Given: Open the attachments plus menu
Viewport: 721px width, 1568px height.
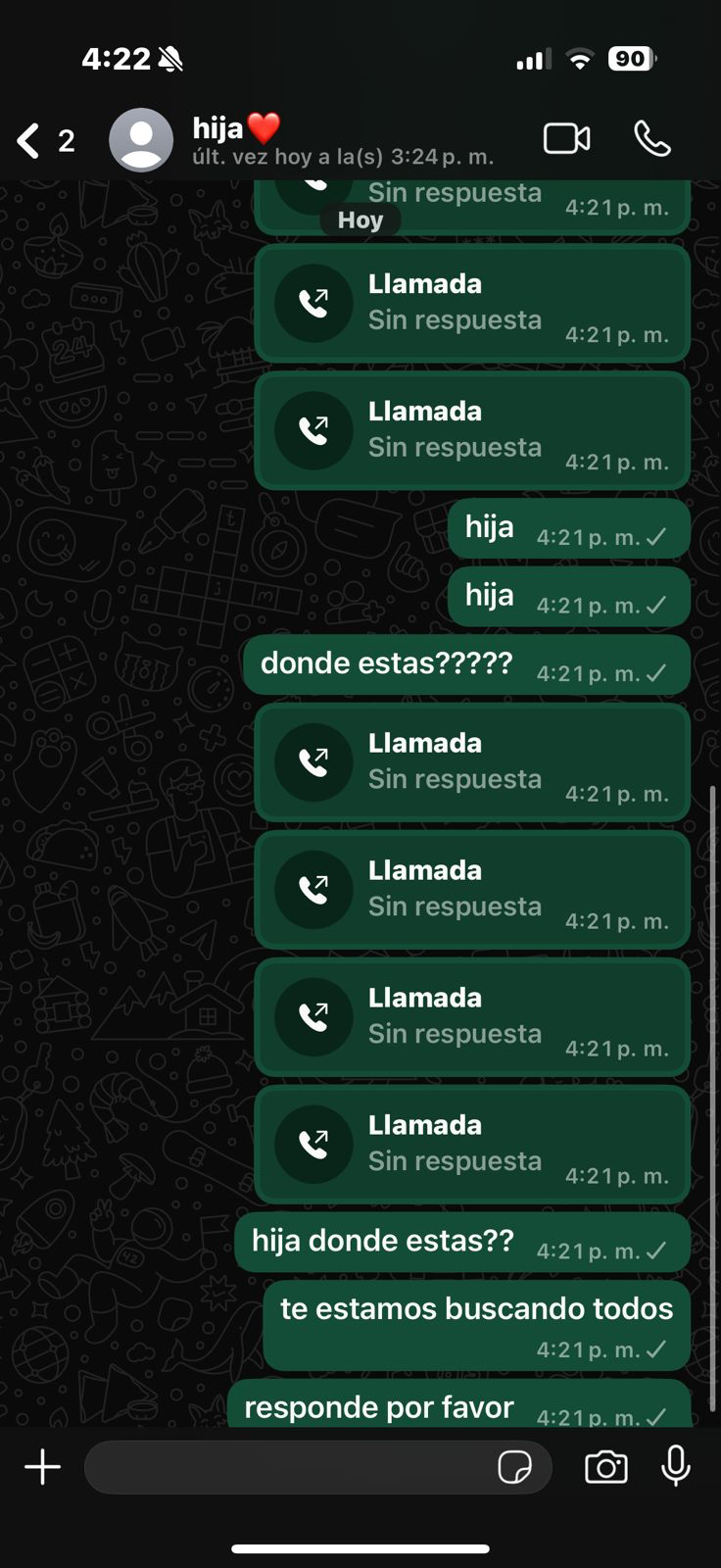Looking at the screenshot, I should pos(42,1467).
